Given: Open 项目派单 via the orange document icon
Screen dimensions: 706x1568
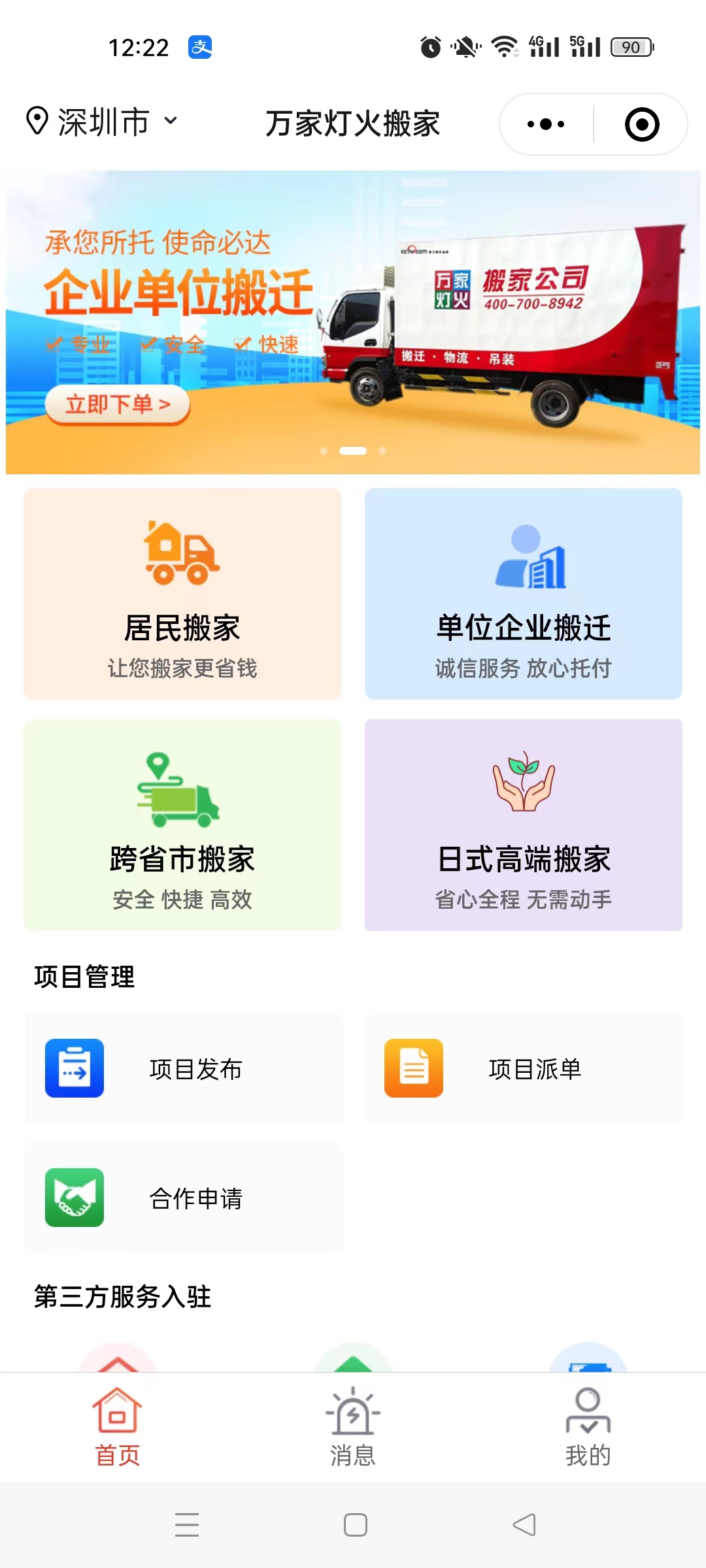Looking at the screenshot, I should click(x=413, y=1068).
